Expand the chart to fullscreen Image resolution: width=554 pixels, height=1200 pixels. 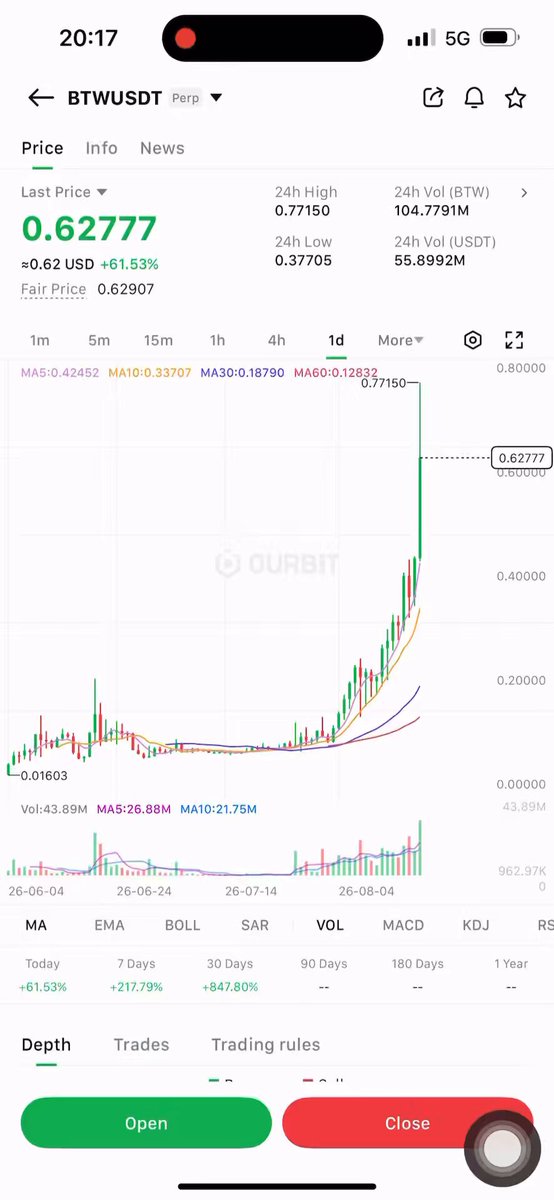pos(514,340)
